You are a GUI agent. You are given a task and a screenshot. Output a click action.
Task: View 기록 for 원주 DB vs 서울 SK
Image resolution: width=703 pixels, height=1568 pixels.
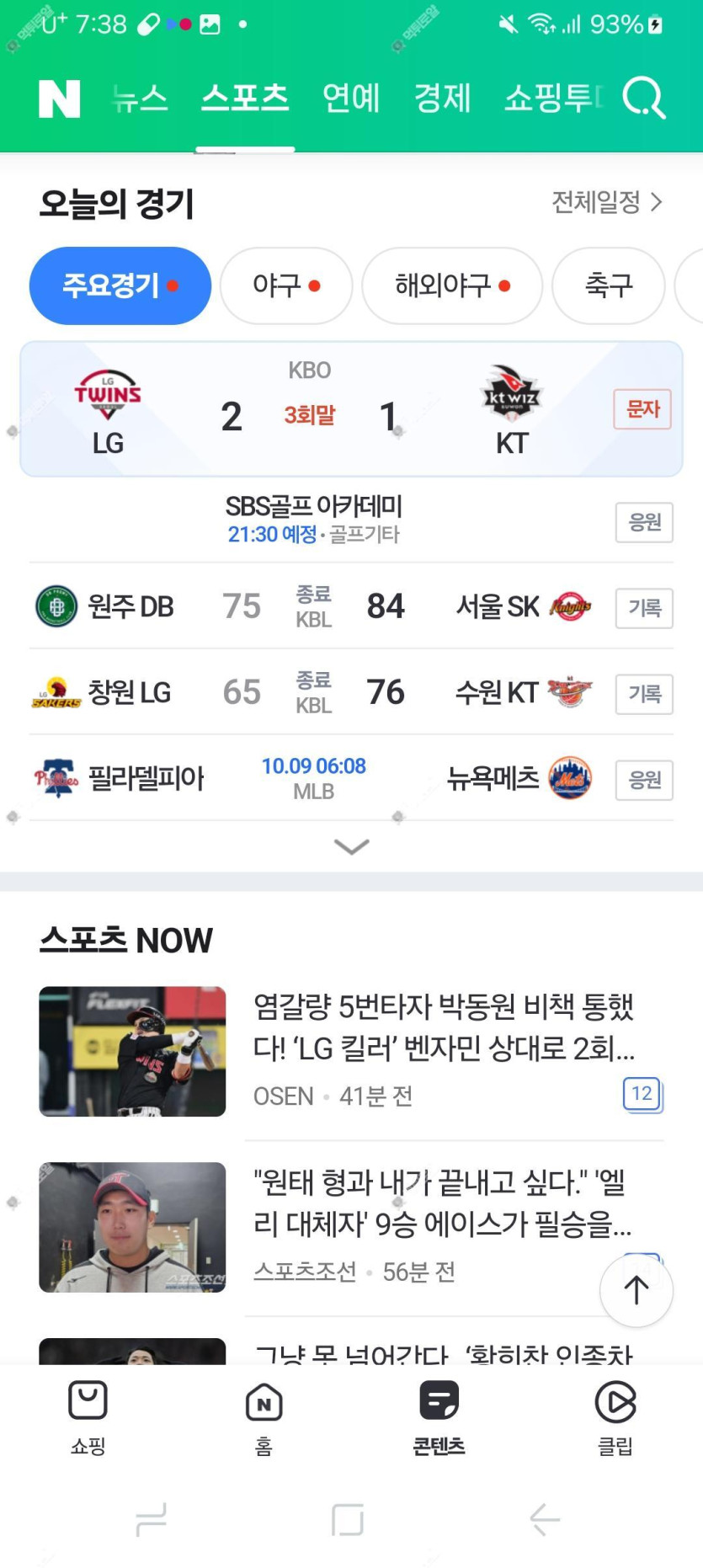(x=644, y=608)
